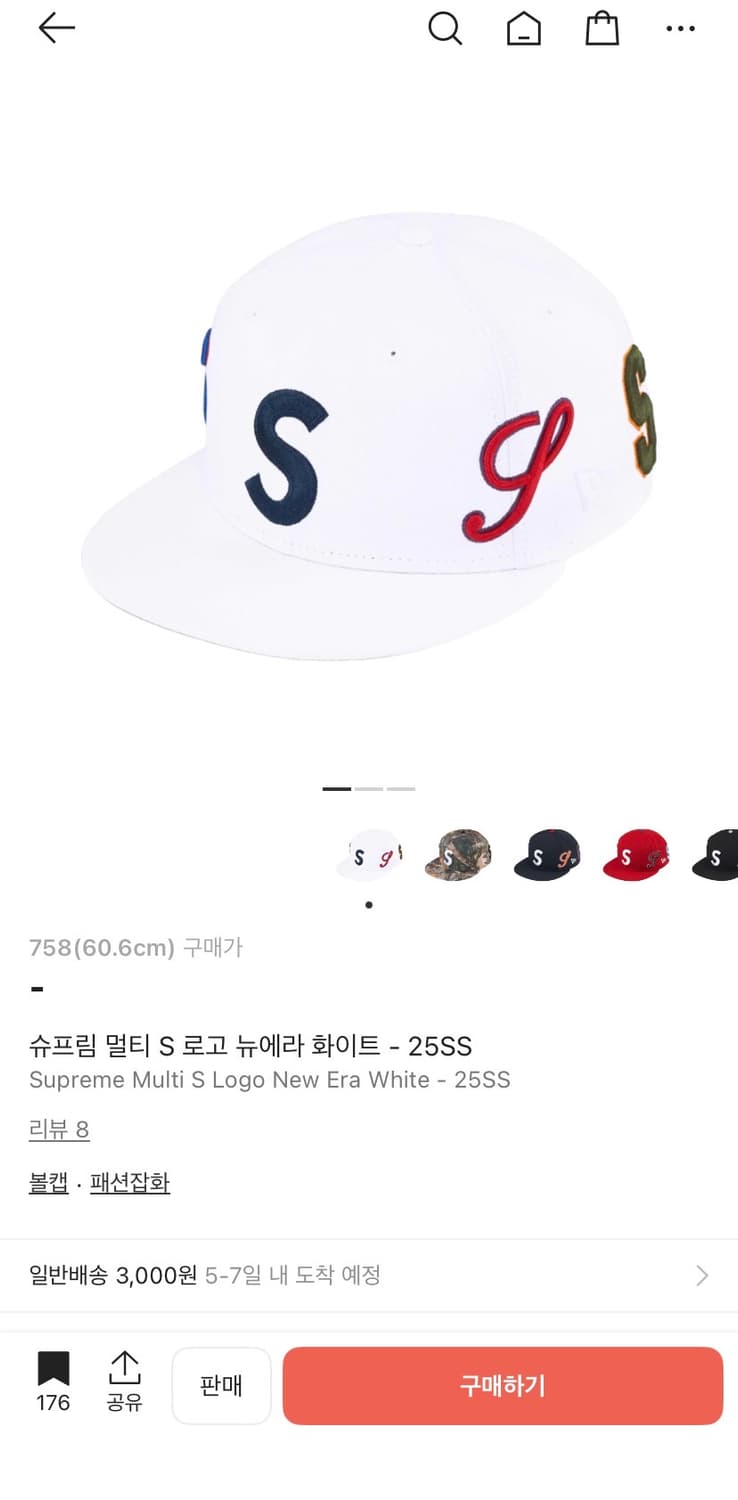Open the share (공유) icon

point(124,1385)
